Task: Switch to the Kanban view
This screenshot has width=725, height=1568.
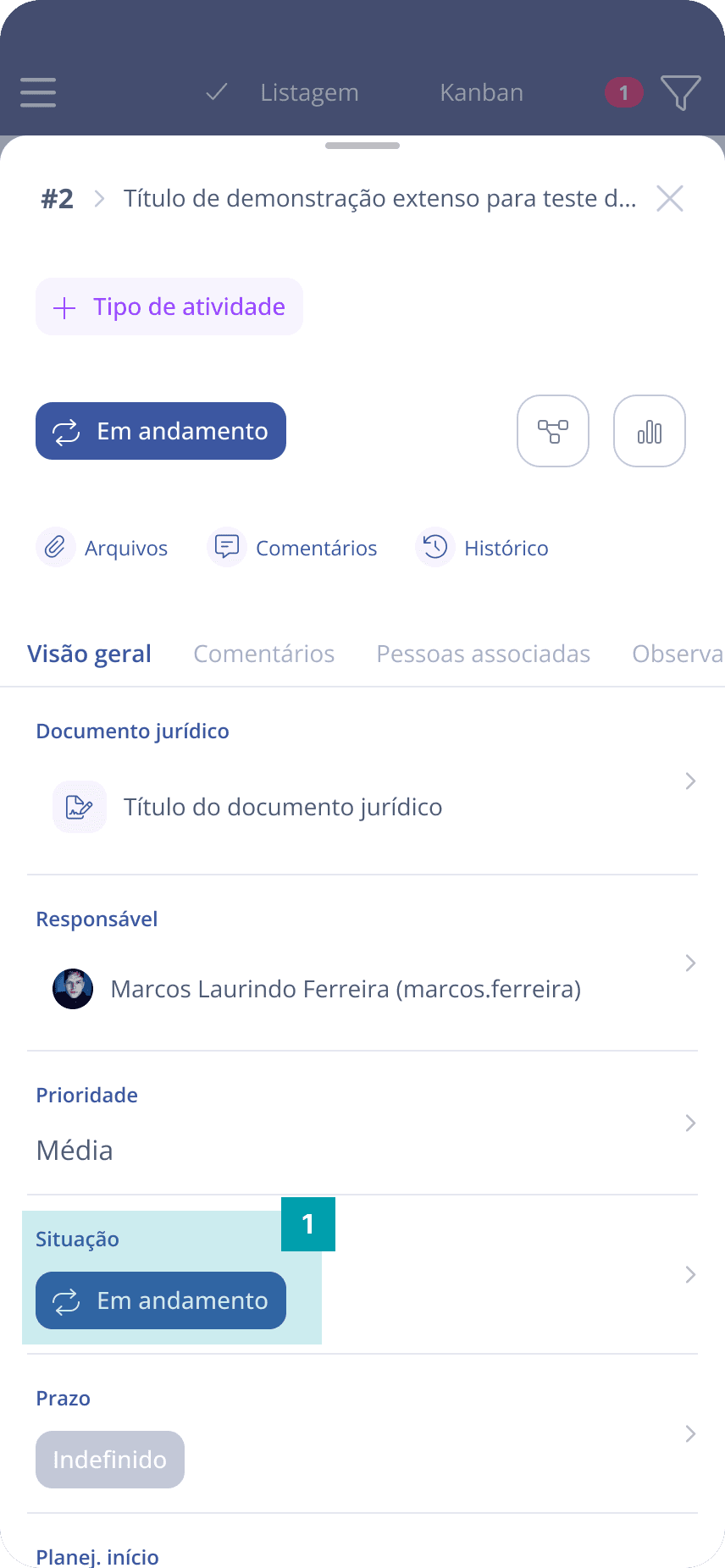Action: (481, 93)
